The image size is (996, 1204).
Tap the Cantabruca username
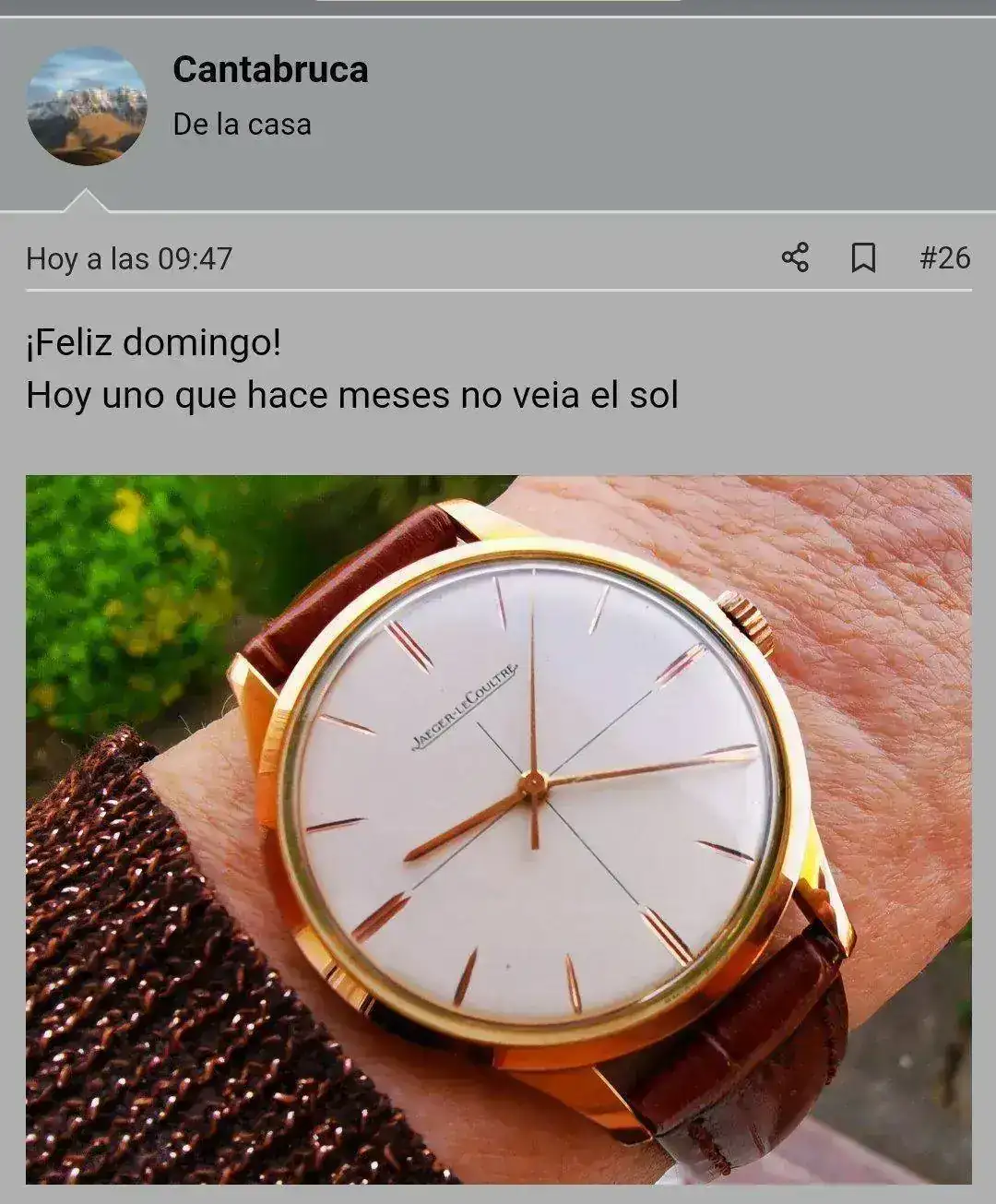point(270,70)
